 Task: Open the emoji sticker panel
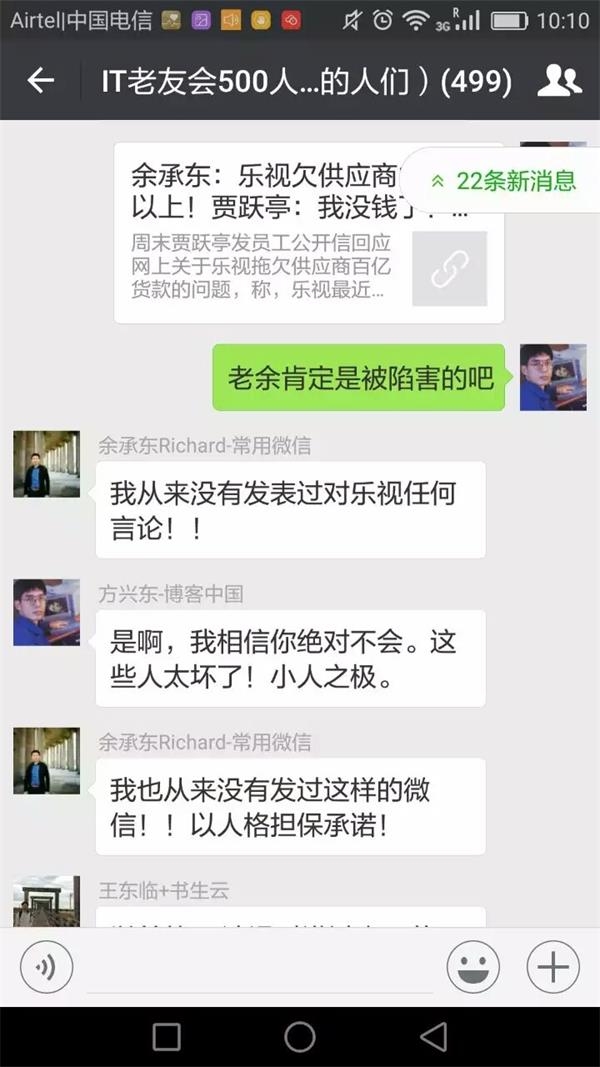tap(473, 968)
